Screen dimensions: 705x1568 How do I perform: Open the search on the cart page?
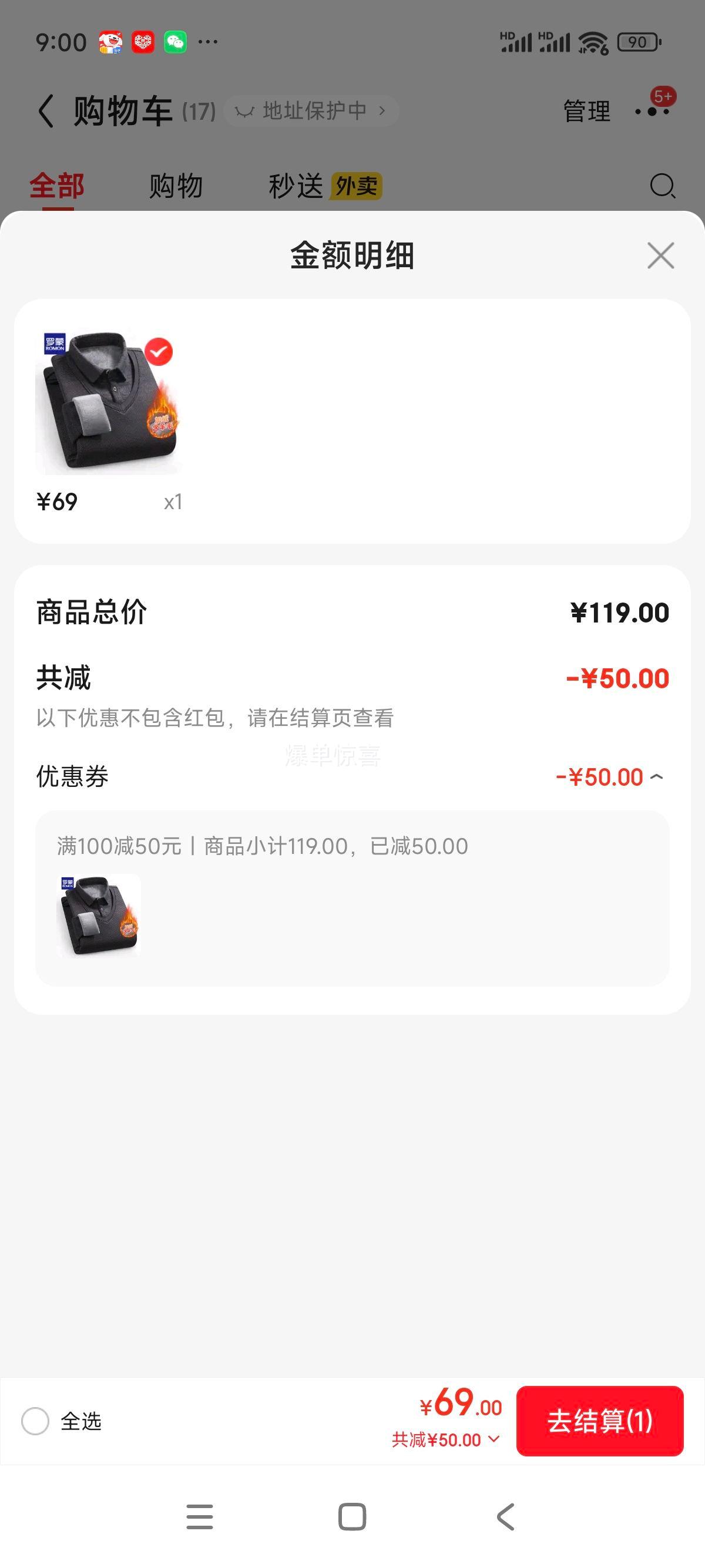[x=662, y=186]
